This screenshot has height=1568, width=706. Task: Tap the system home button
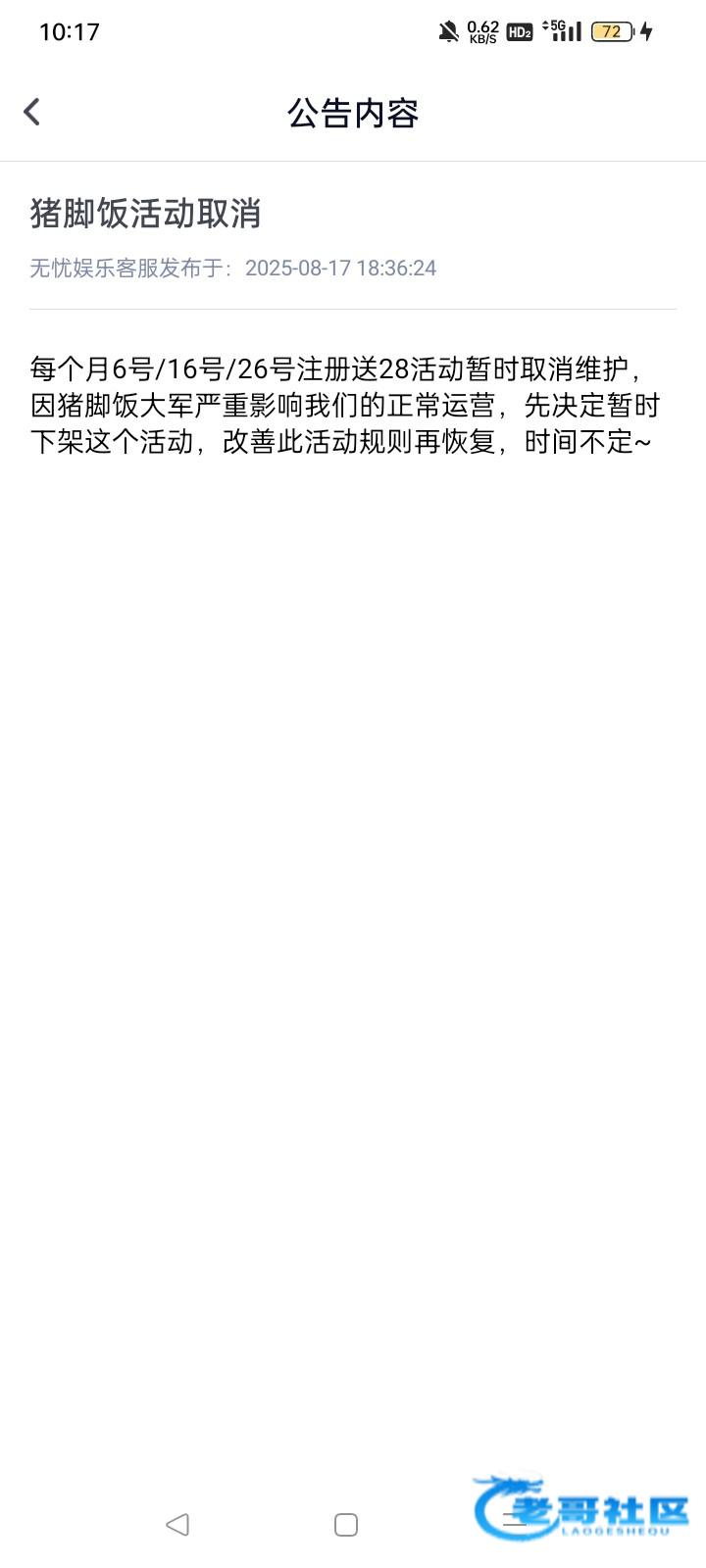tap(346, 1524)
